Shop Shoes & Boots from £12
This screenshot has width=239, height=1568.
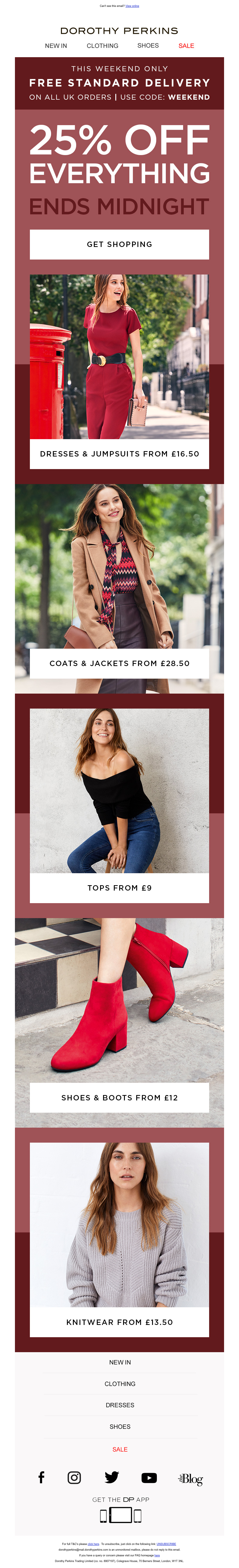click(x=119, y=1097)
